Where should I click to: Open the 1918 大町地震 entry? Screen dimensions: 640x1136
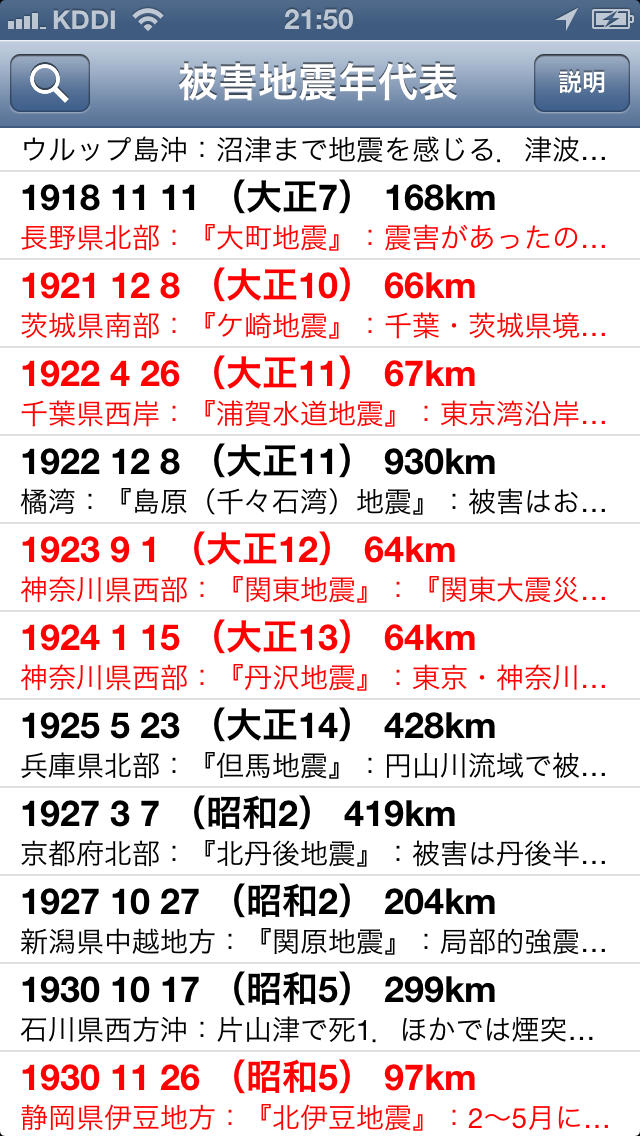(x=320, y=215)
